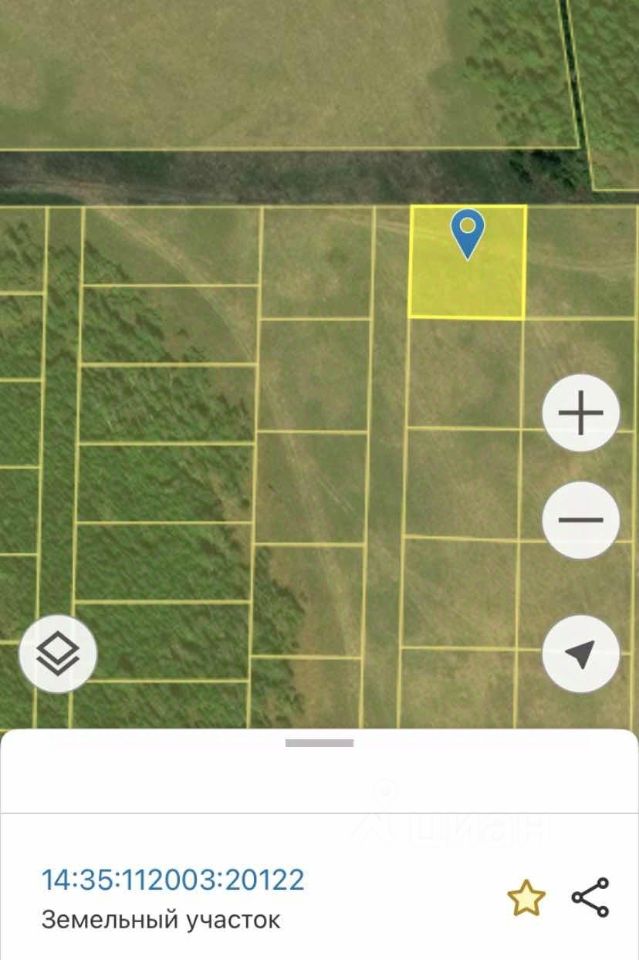Tap the blue location pin on the plot
Viewport: 639px width, 960px height.
coord(467,233)
